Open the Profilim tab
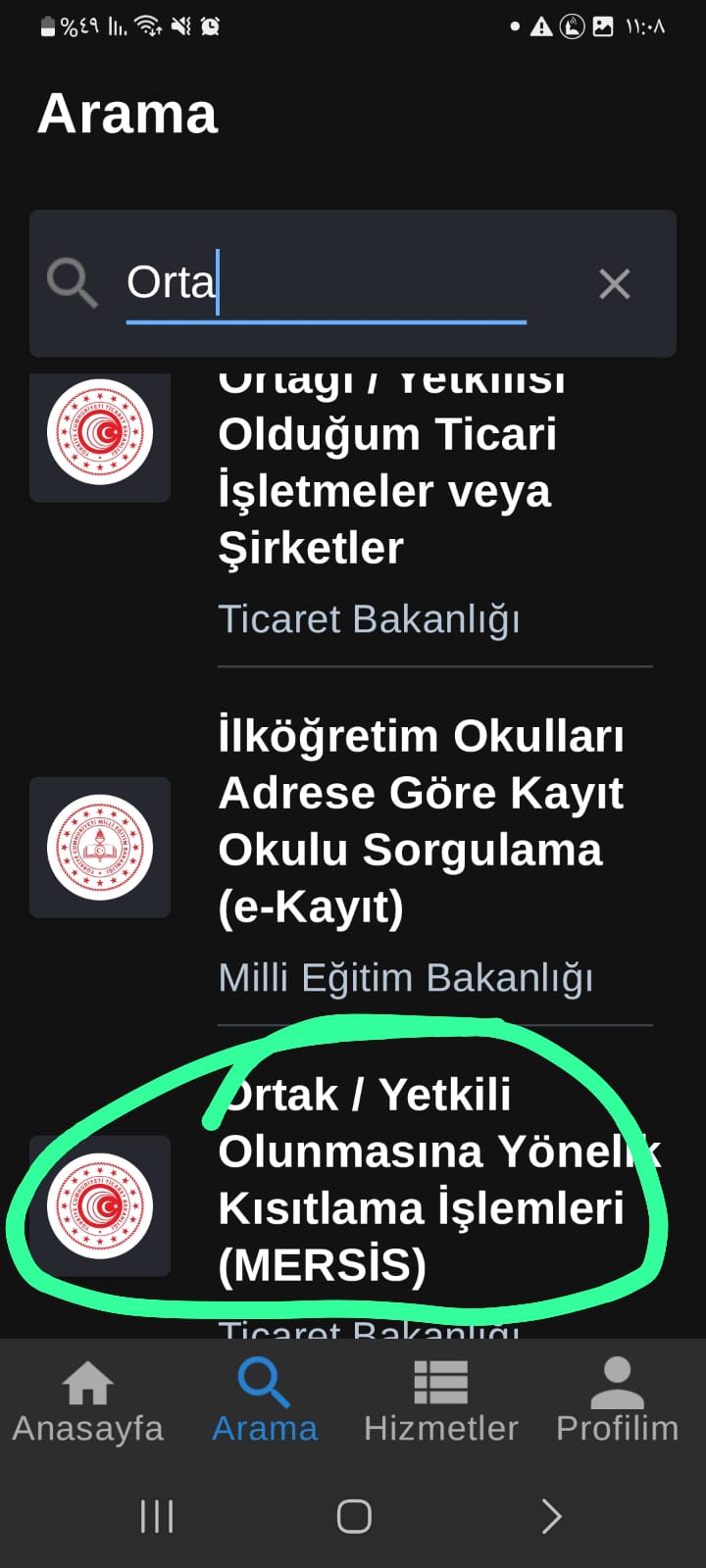The image size is (706, 1568). tap(618, 1402)
